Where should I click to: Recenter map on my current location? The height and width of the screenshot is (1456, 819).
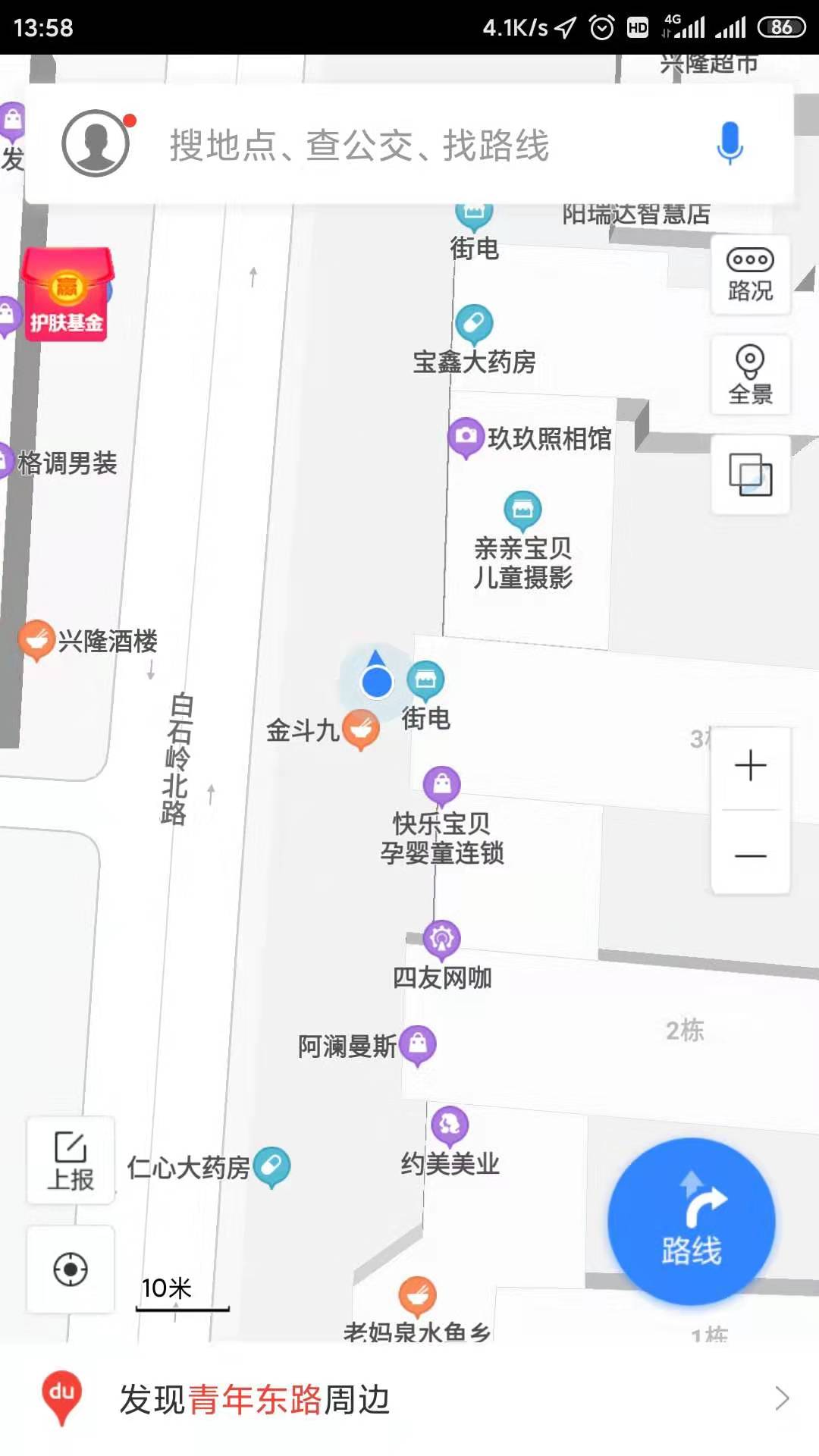(71, 1269)
